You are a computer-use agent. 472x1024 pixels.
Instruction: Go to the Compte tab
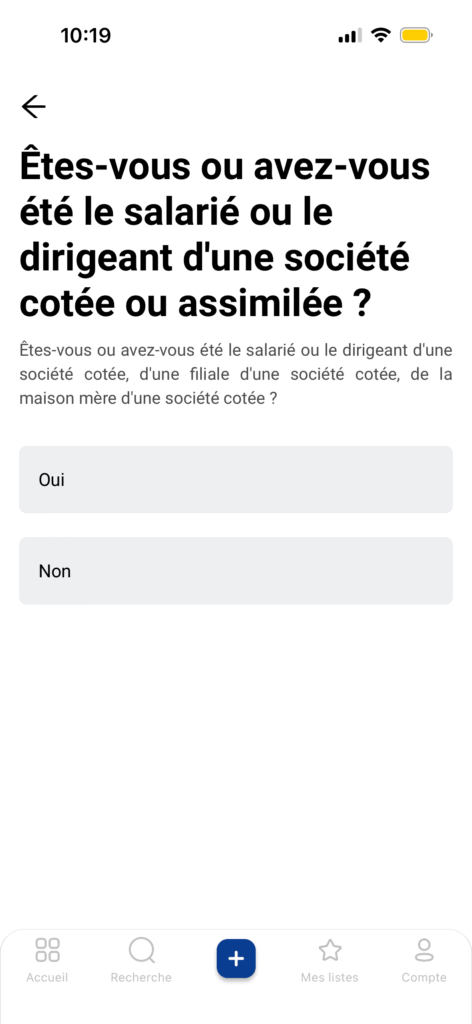coord(424,959)
